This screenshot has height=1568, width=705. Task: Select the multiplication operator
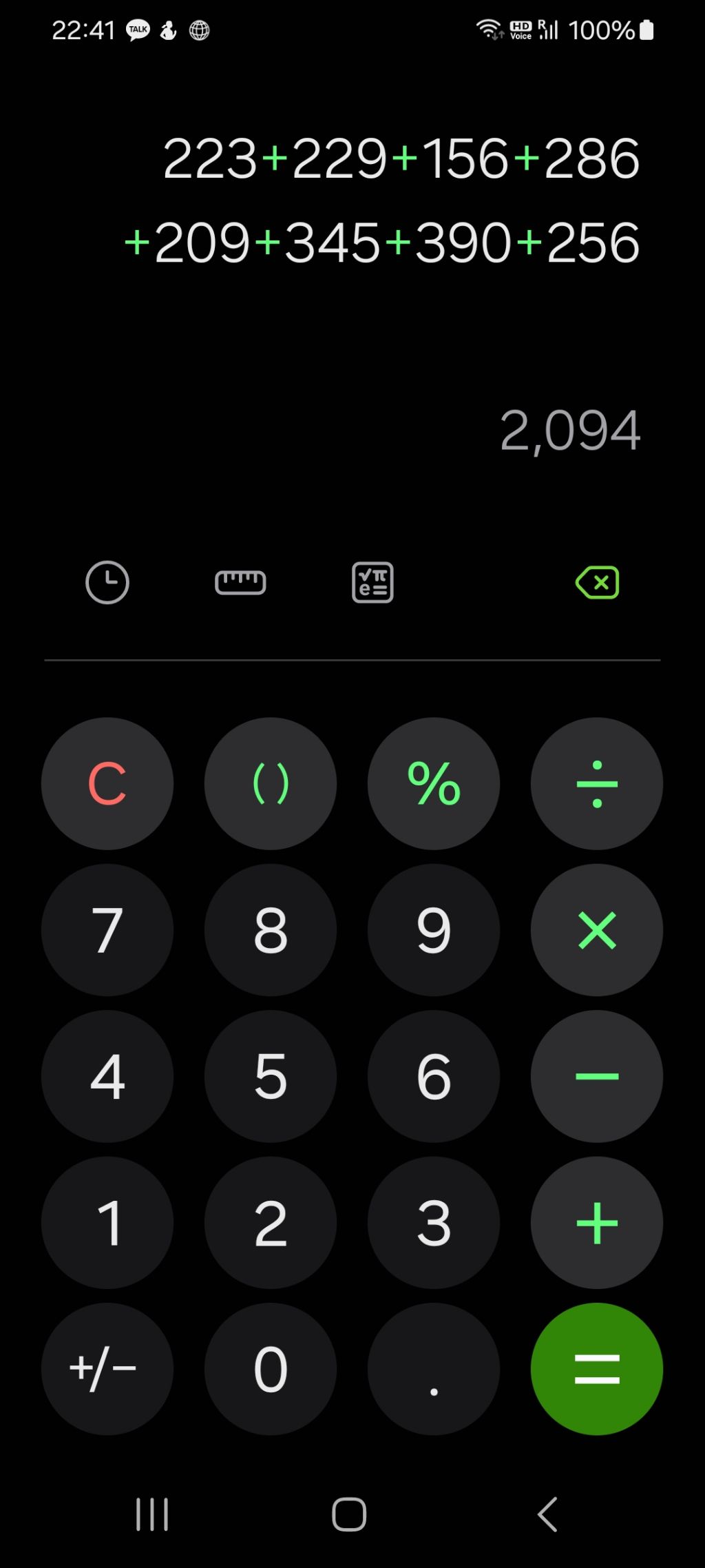pyautogui.click(x=597, y=930)
